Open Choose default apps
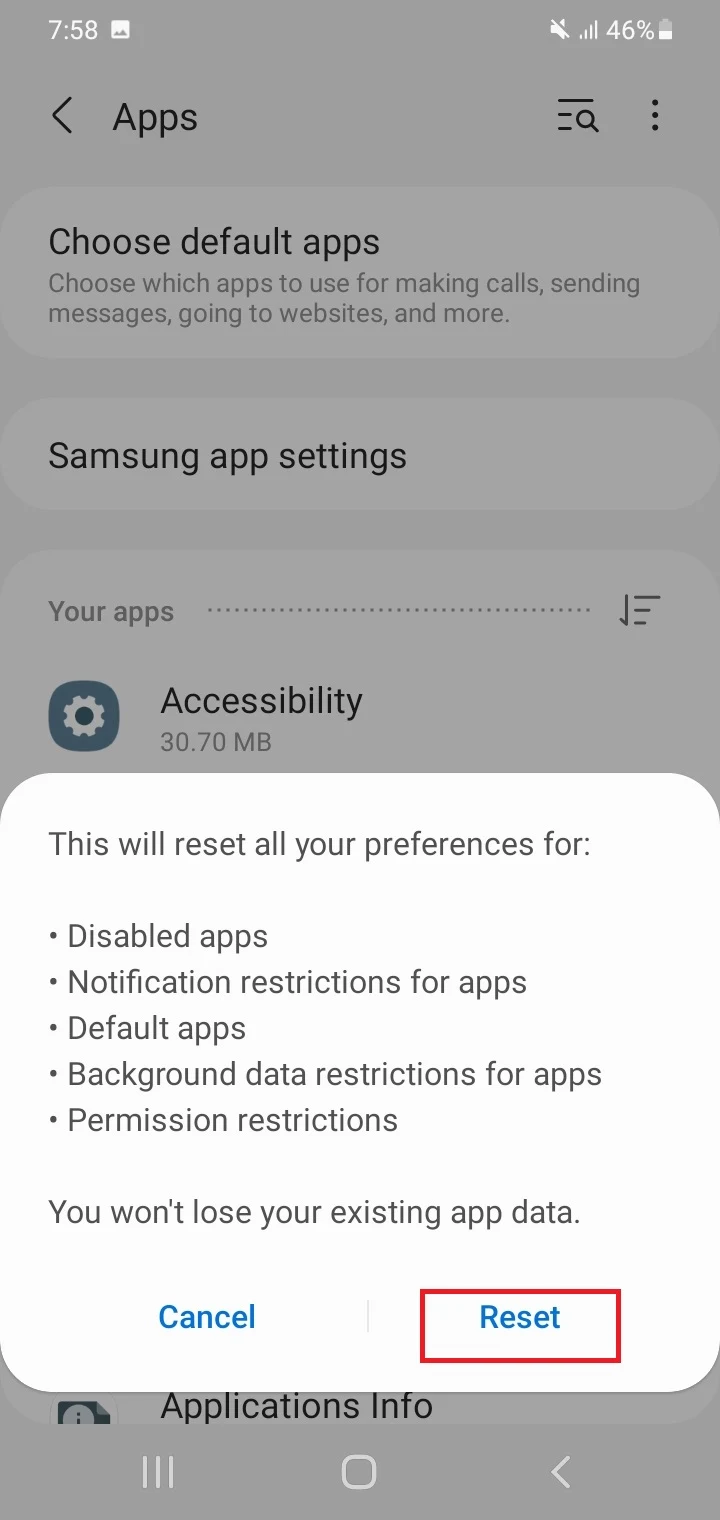Viewport: 720px width, 1520px height. [x=360, y=273]
